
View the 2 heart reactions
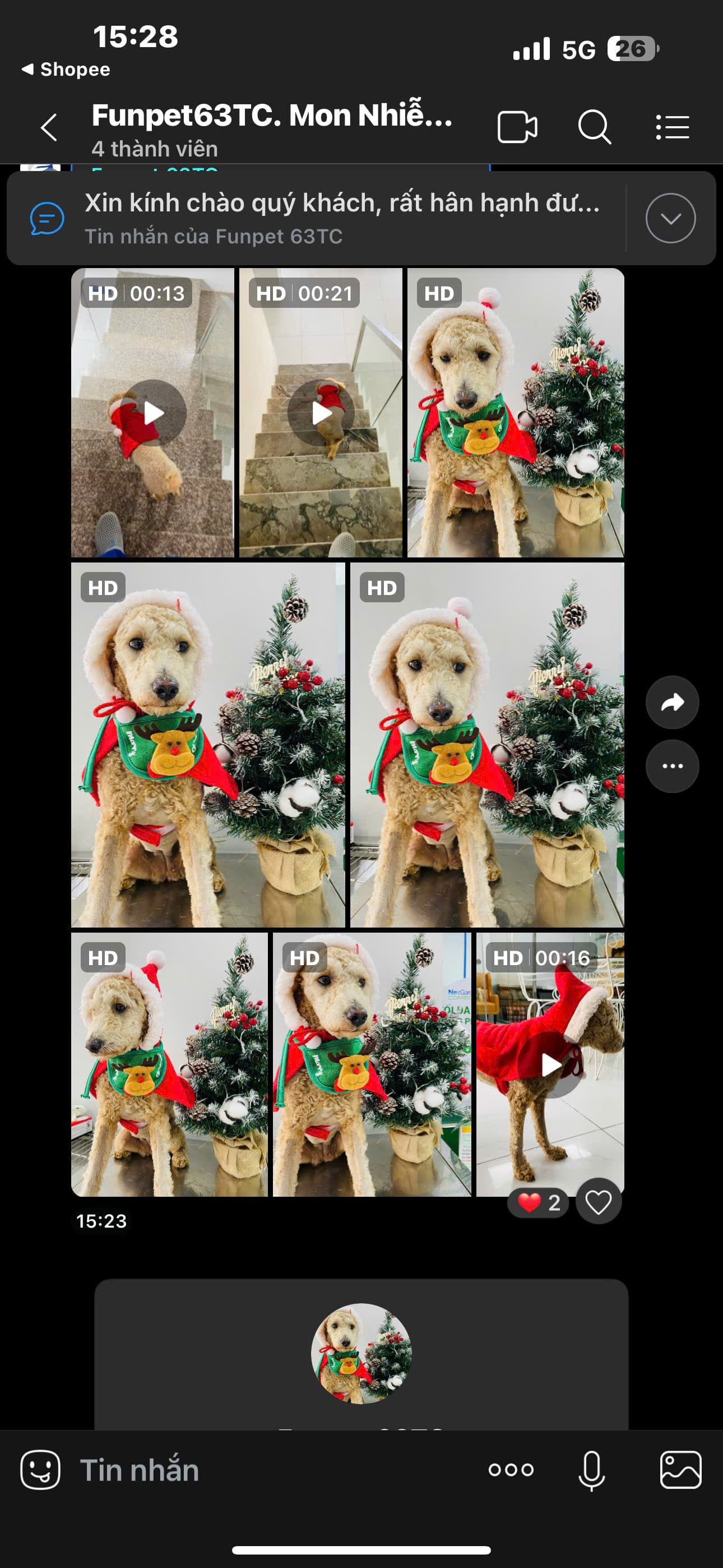click(x=538, y=1202)
